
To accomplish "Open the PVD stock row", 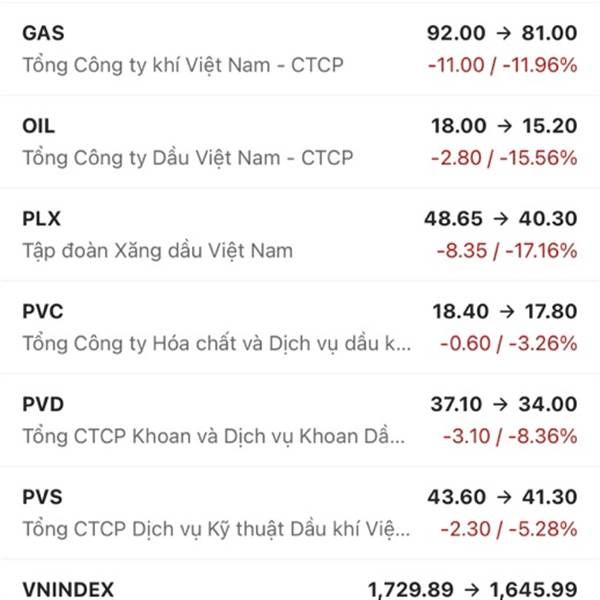I will coord(300,420).
